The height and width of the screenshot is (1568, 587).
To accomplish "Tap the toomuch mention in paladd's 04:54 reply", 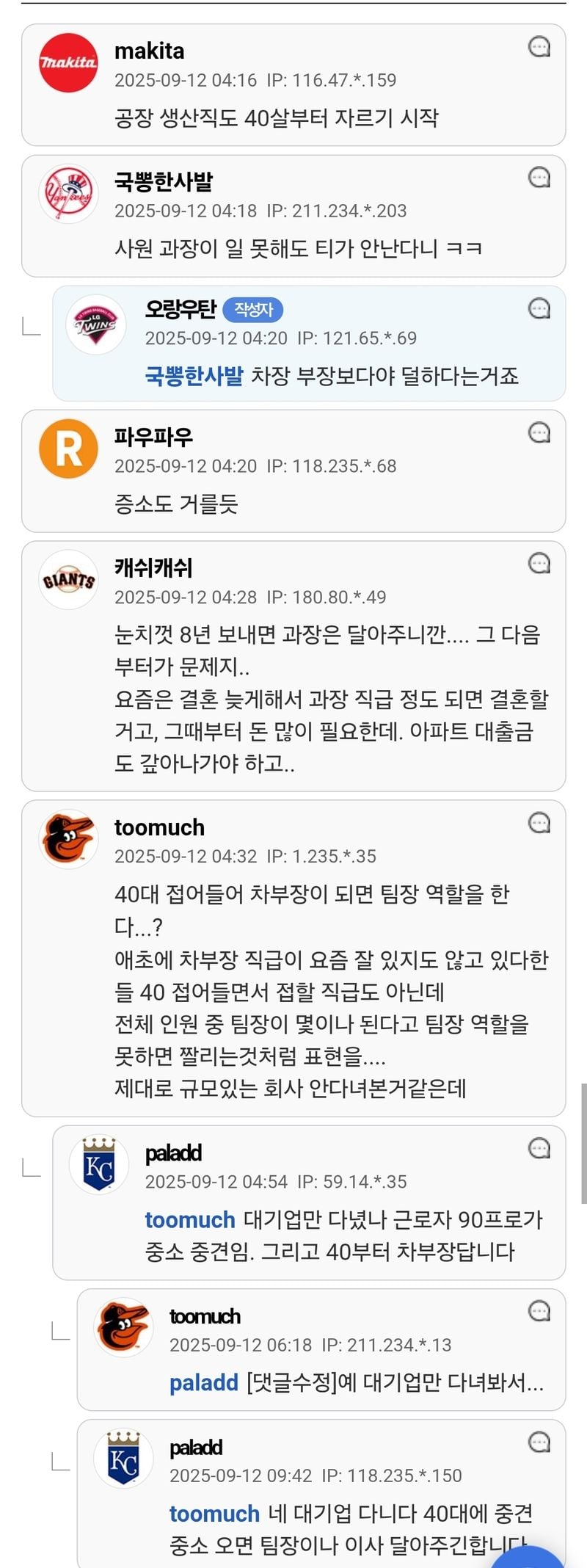I will pos(190,1219).
